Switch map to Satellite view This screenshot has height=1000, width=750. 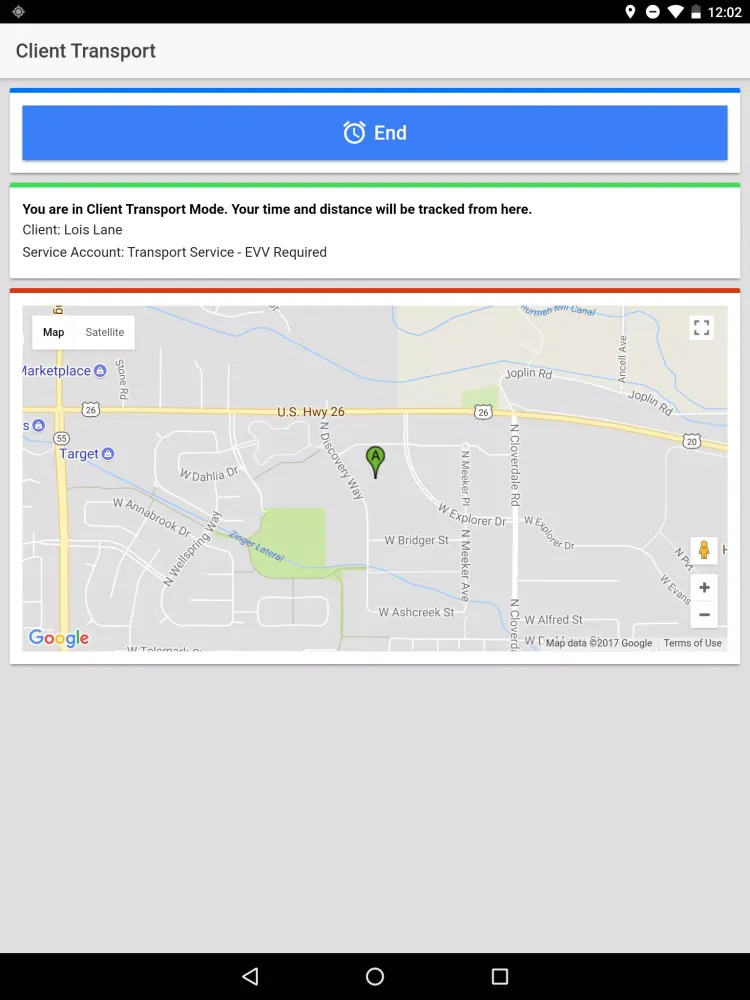click(x=104, y=332)
